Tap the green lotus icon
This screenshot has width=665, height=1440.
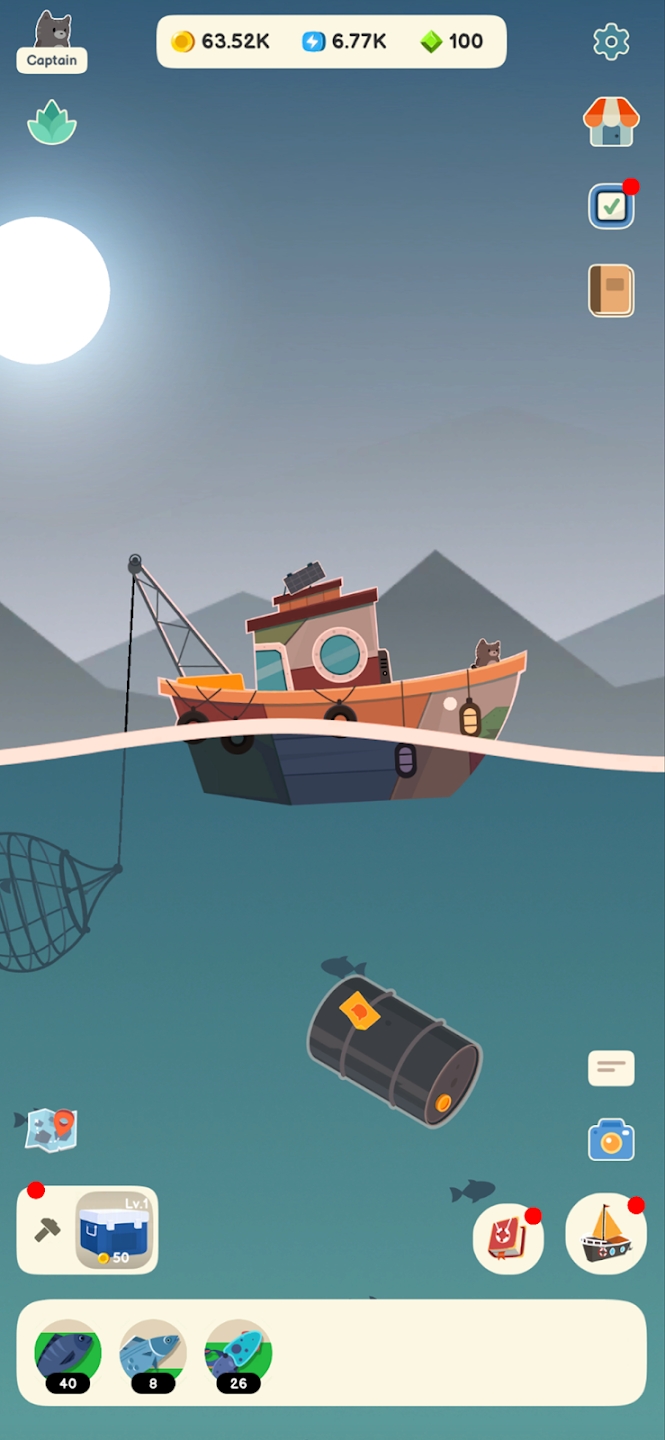(52, 124)
